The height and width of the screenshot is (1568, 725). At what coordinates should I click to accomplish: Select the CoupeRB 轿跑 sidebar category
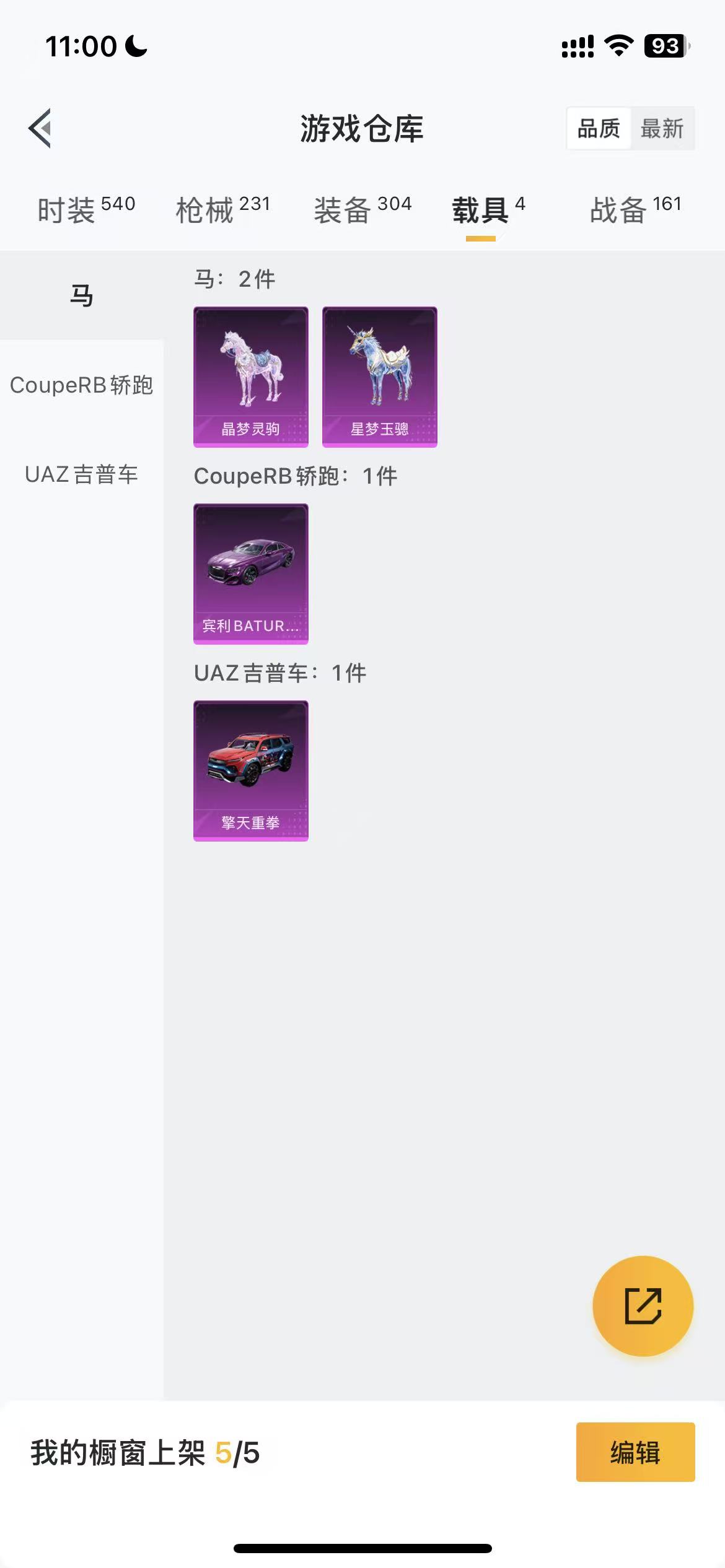[x=82, y=386]
